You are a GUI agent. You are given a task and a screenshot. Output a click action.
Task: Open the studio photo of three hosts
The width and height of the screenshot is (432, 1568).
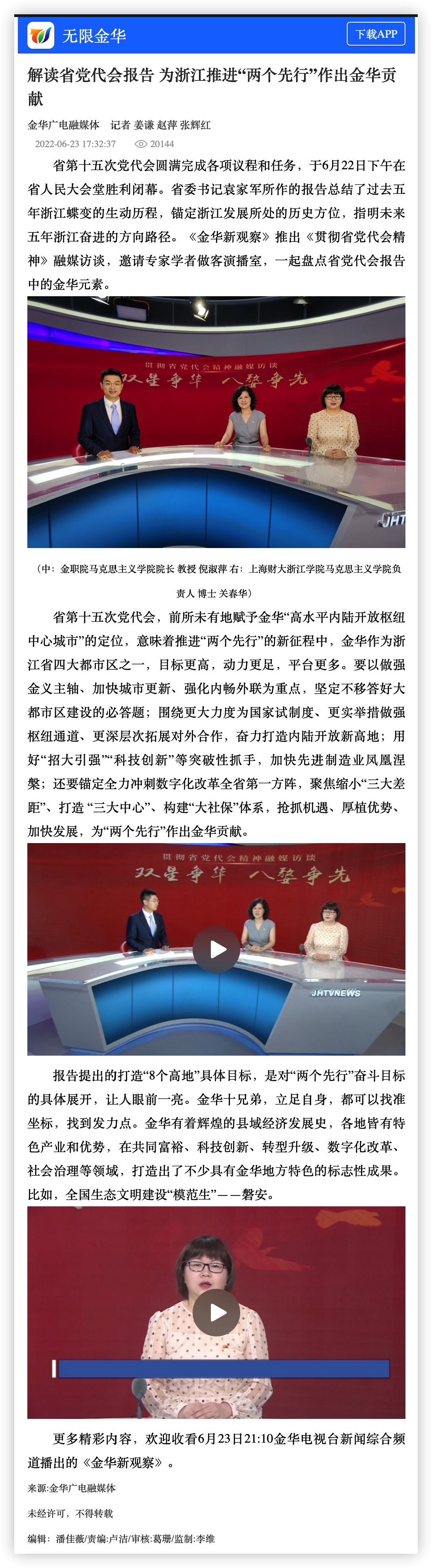pos(216,422)
